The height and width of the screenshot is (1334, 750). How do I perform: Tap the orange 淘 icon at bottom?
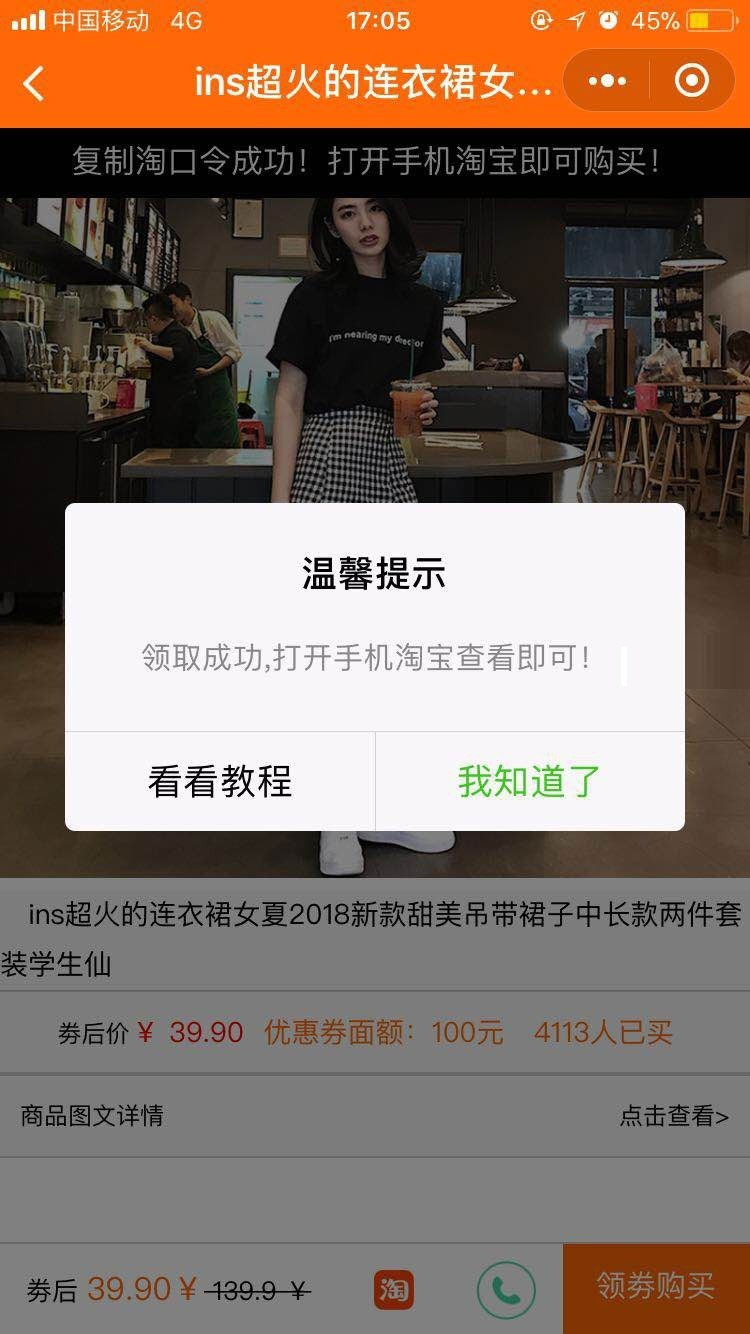[393, 1290]
